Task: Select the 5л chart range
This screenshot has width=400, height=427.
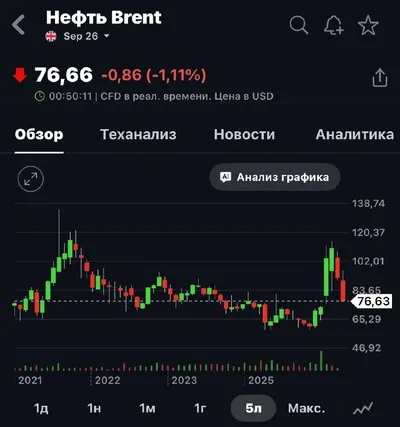Action: point(253,408)
